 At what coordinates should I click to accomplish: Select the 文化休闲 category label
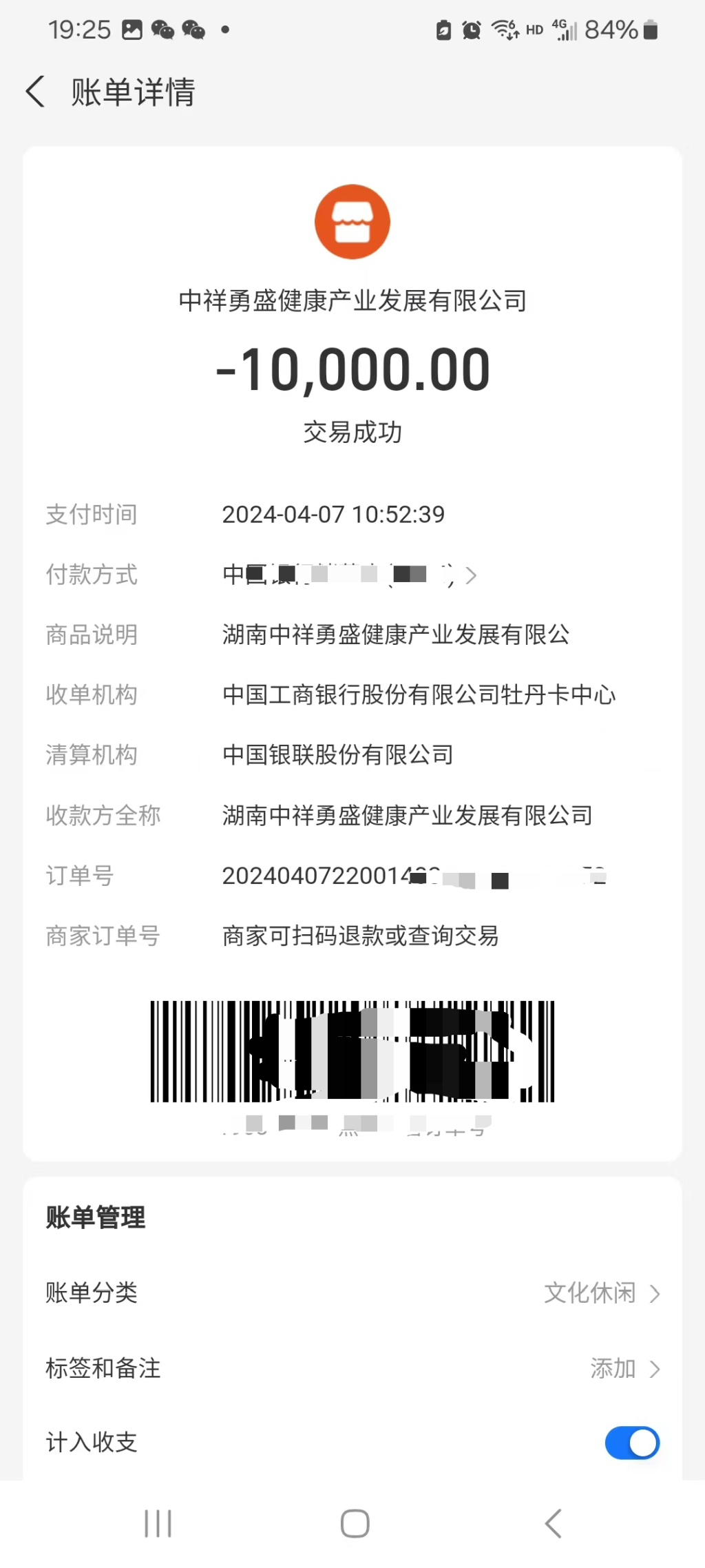tap(589, 1293)
